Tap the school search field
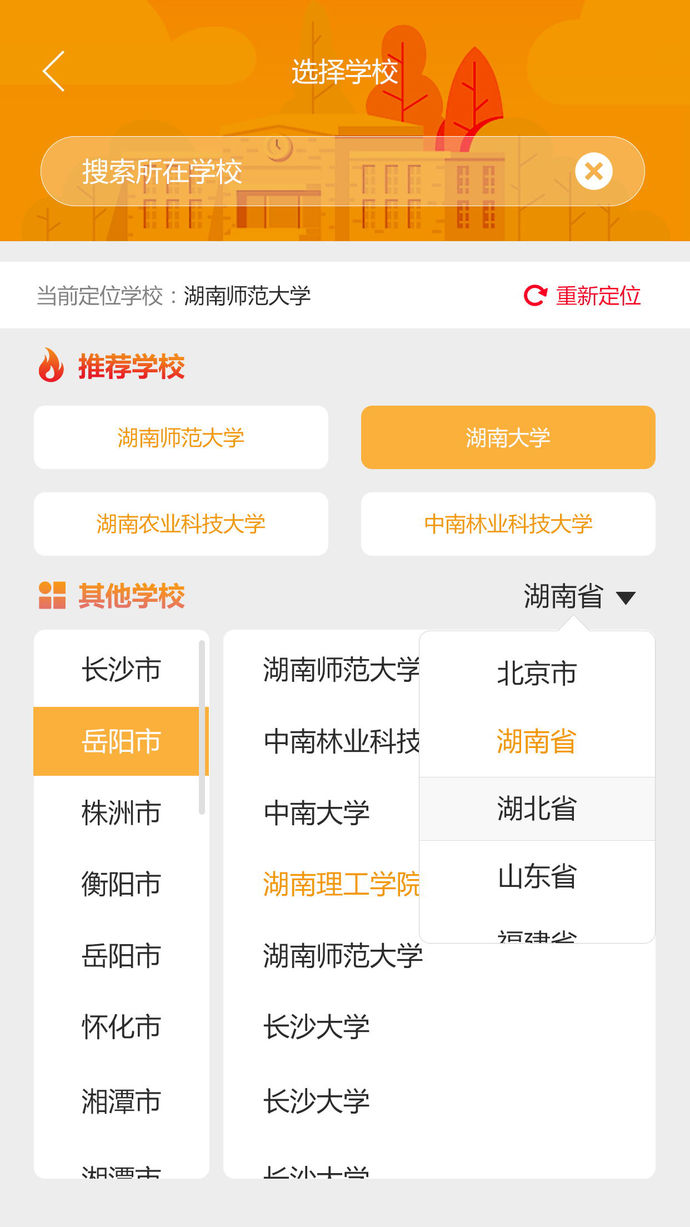This screenshot has width=690, height=1227. click(x=342, y=171)
